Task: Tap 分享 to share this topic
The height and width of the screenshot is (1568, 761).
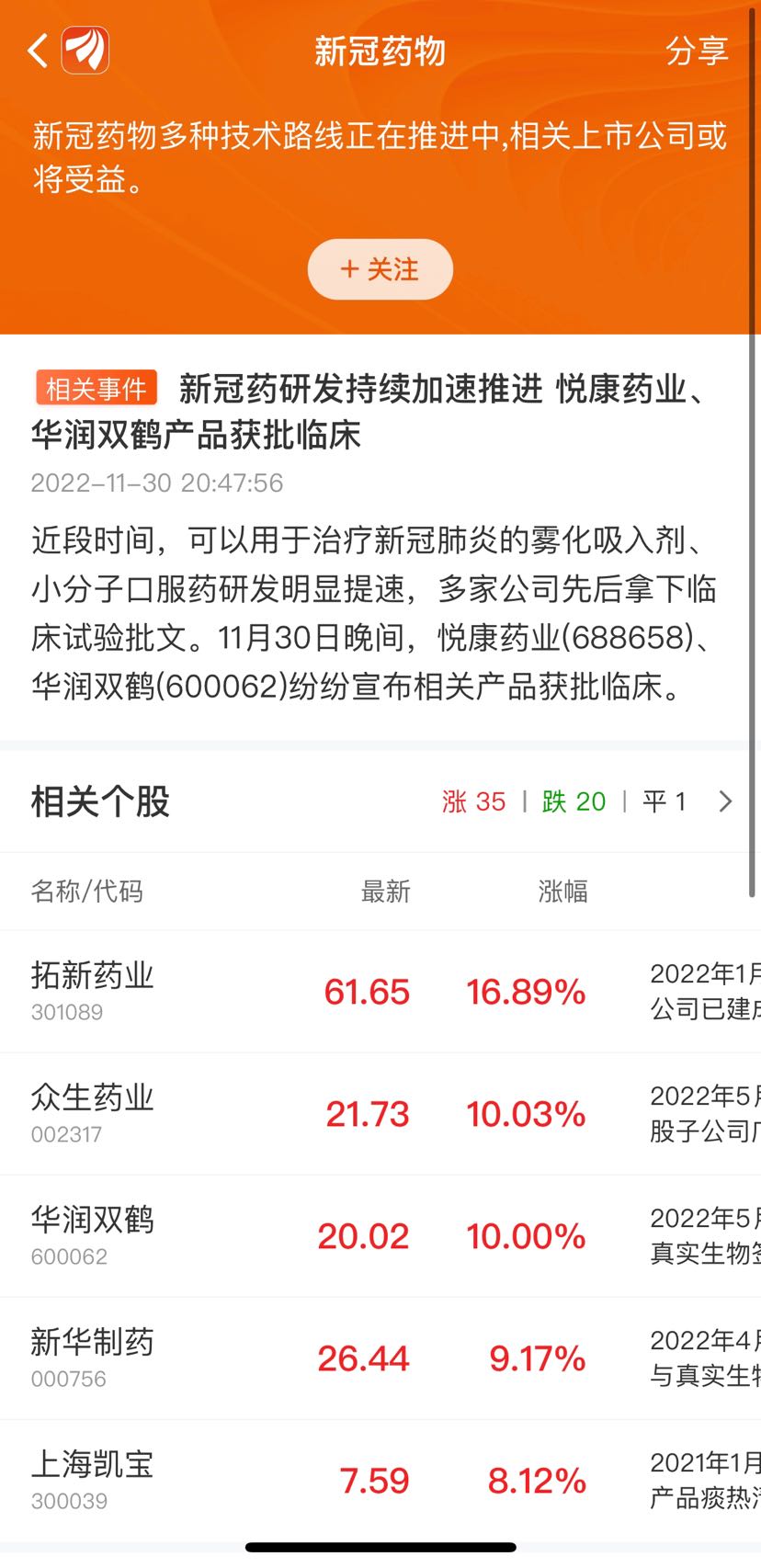Action: pyautogui.click(x=696, y=51)
